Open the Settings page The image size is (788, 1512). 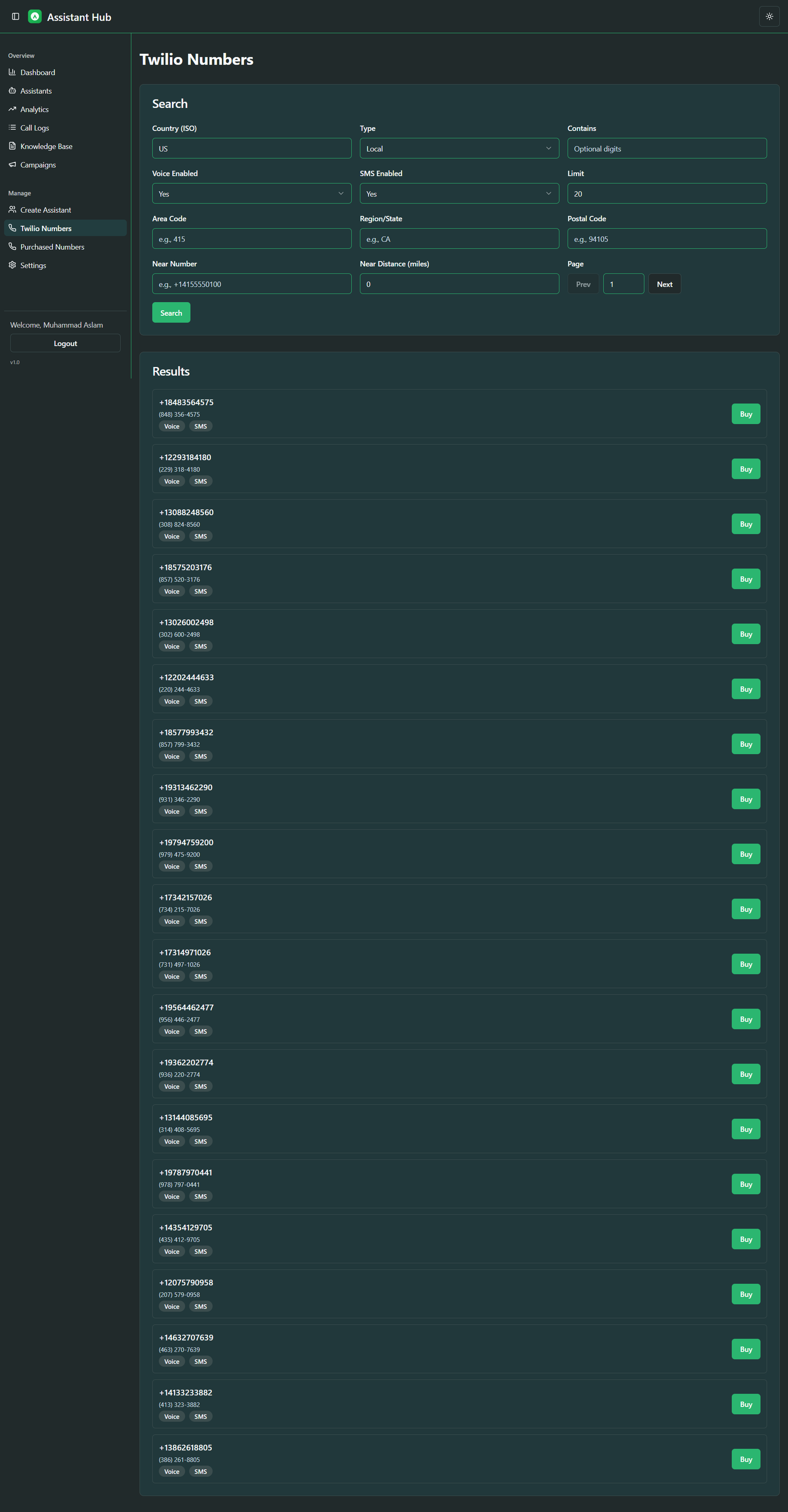[33, 266]
